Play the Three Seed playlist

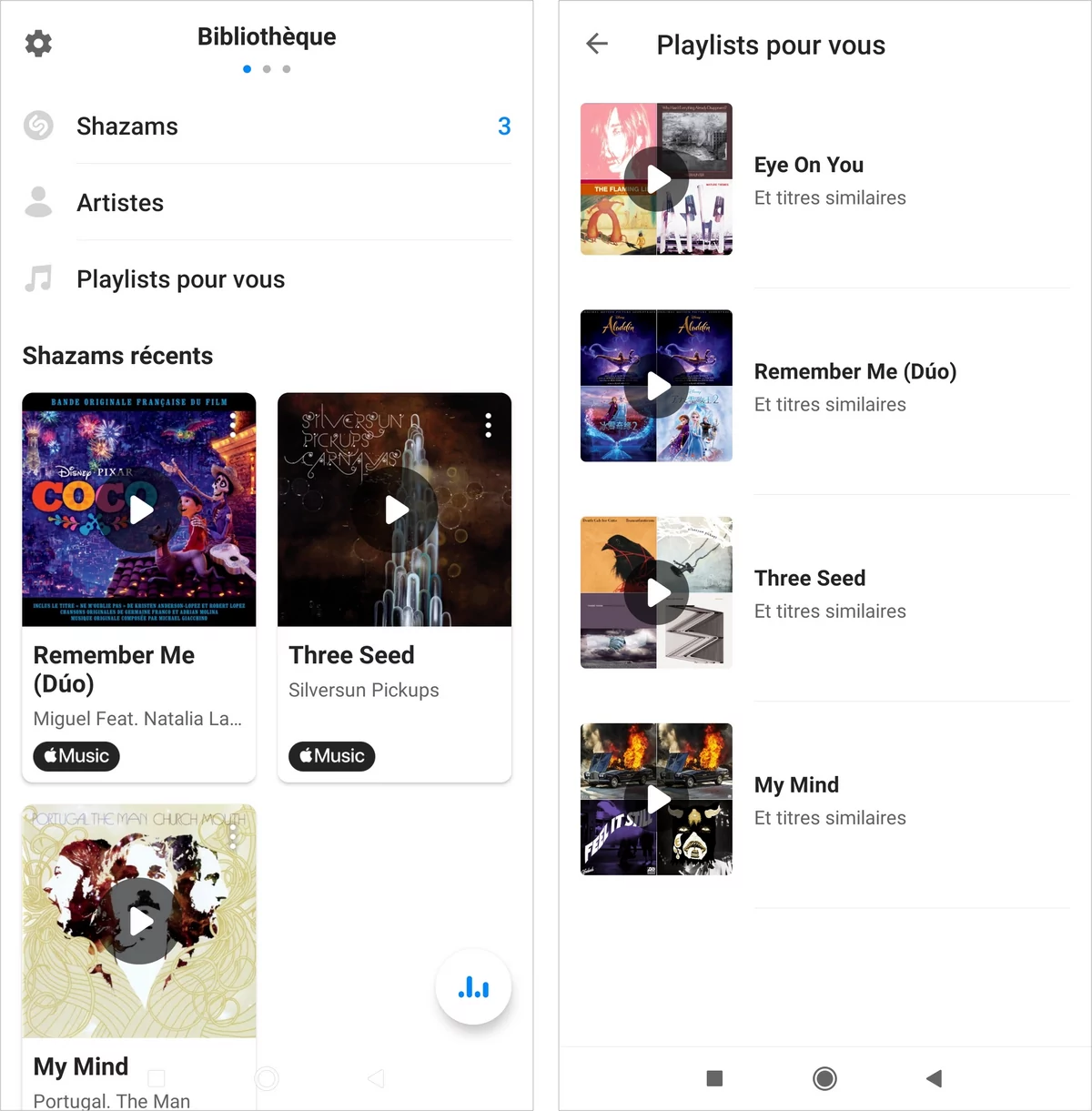[656, 592]
